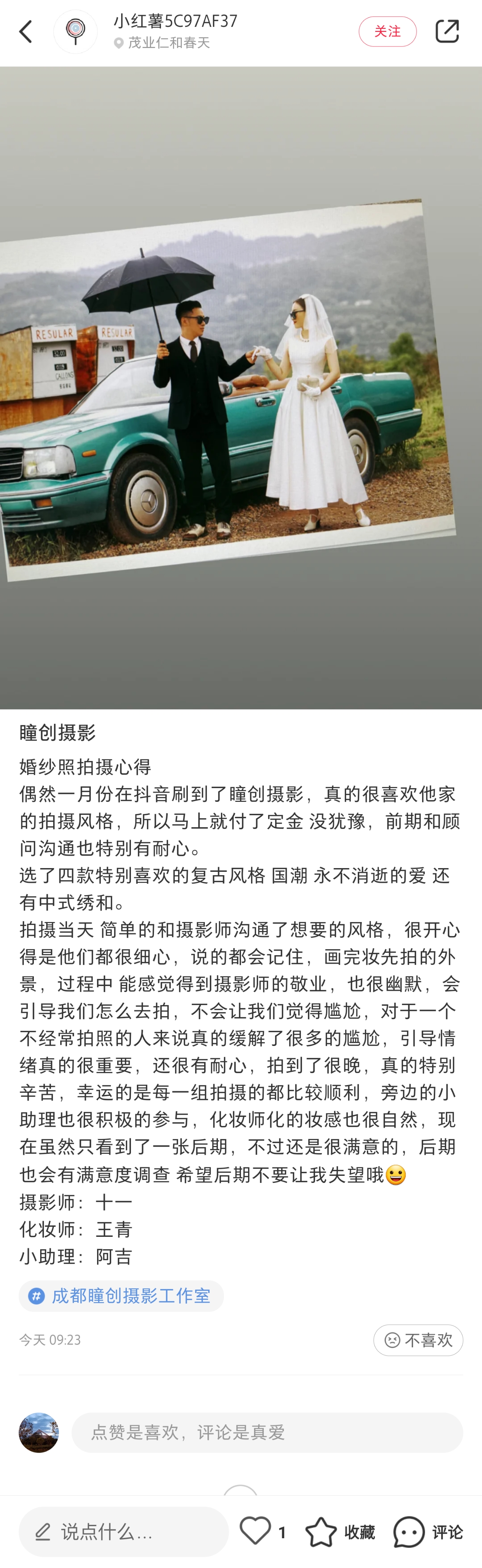Viewport: 482px width, 1568px height.
Task: Save post with 收藏 star
Action: click(x=339, y=1531)
